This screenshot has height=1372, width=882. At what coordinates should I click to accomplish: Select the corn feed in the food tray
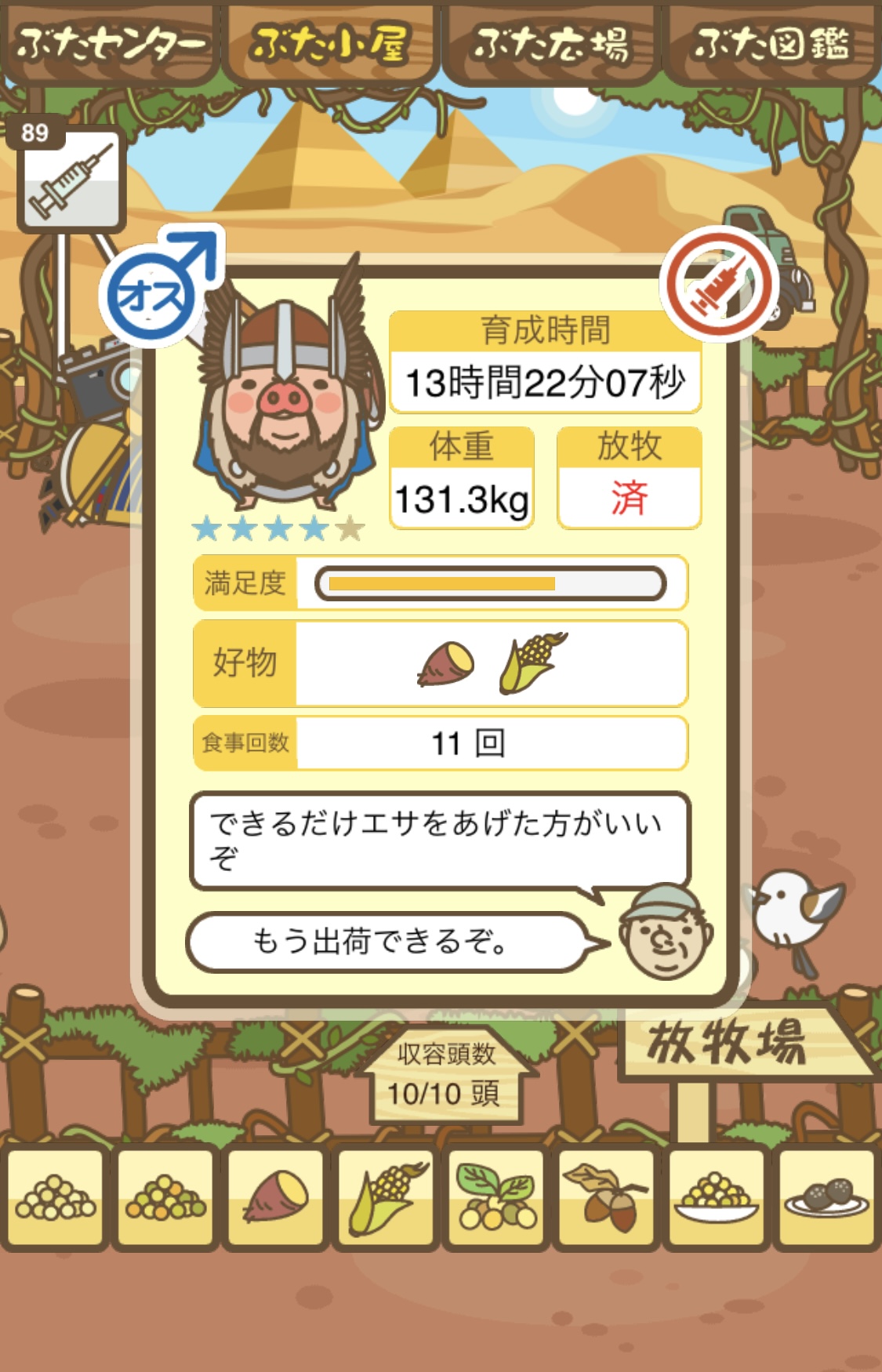coord(386,1197)
